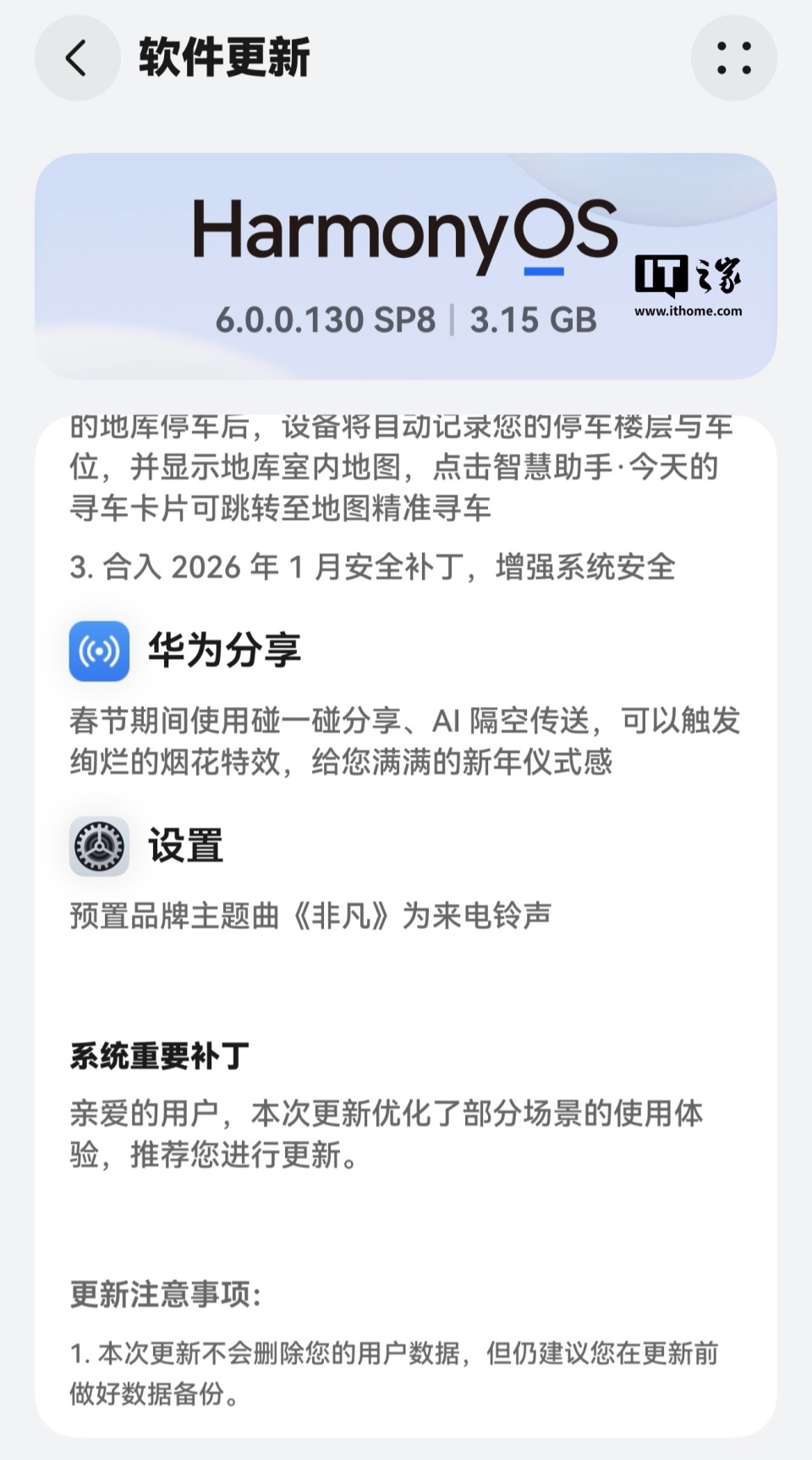Tap the 华为分享 (Huawei Share) icon
This screenshot has height=1460, width=812.
tap(99, 651)
